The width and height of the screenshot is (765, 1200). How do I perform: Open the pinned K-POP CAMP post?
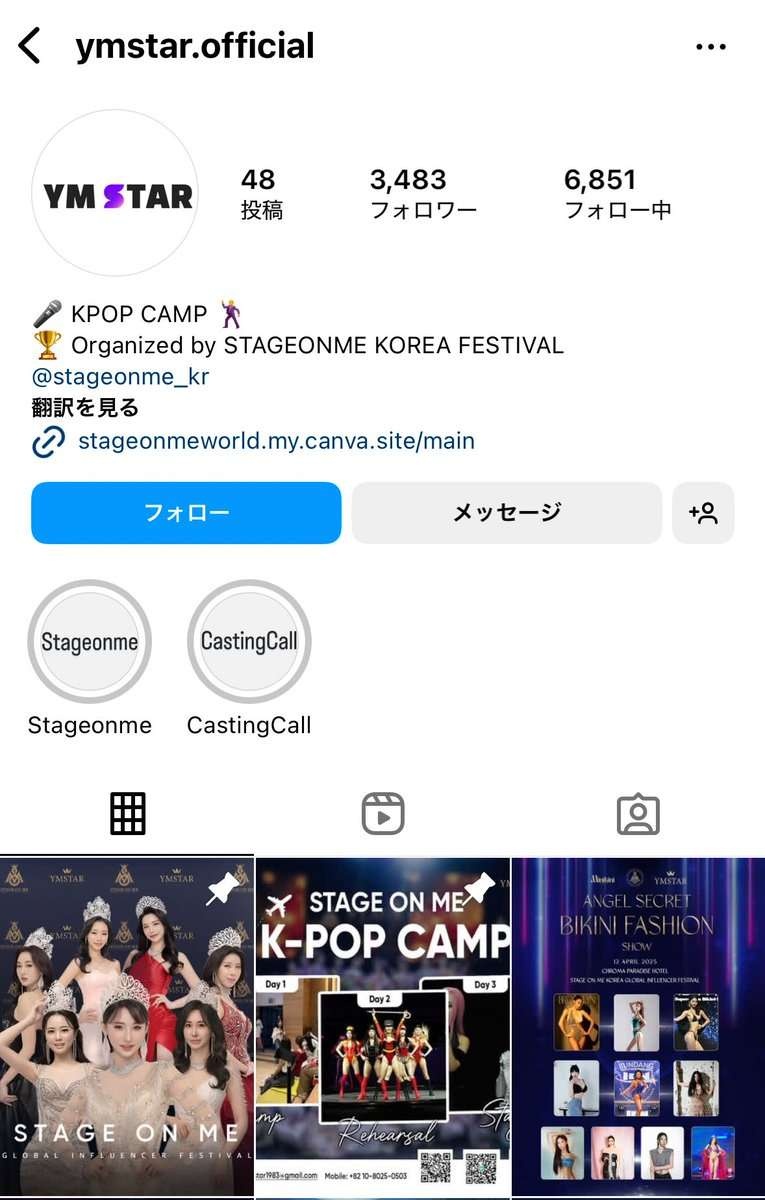coord(383,1025)
